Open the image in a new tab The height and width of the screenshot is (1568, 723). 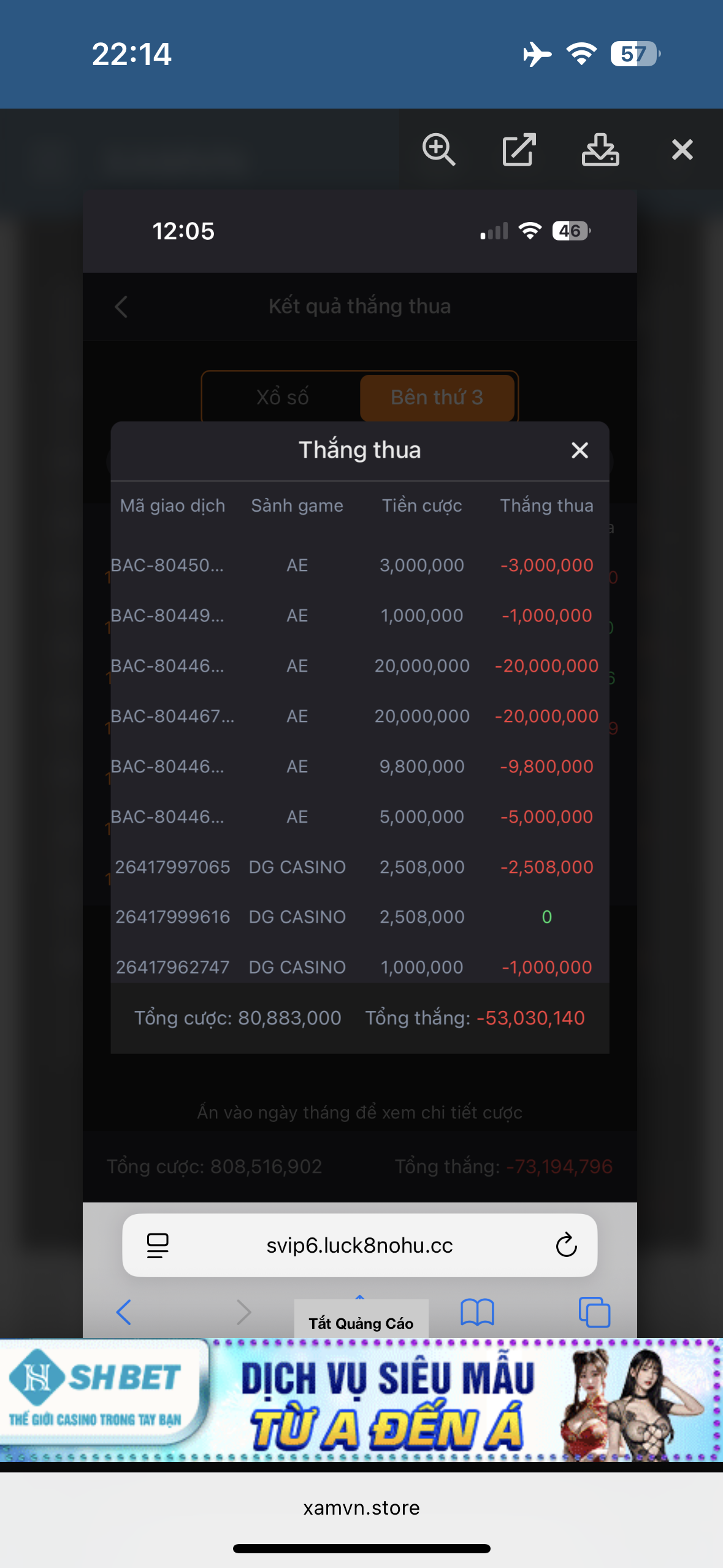519,149
